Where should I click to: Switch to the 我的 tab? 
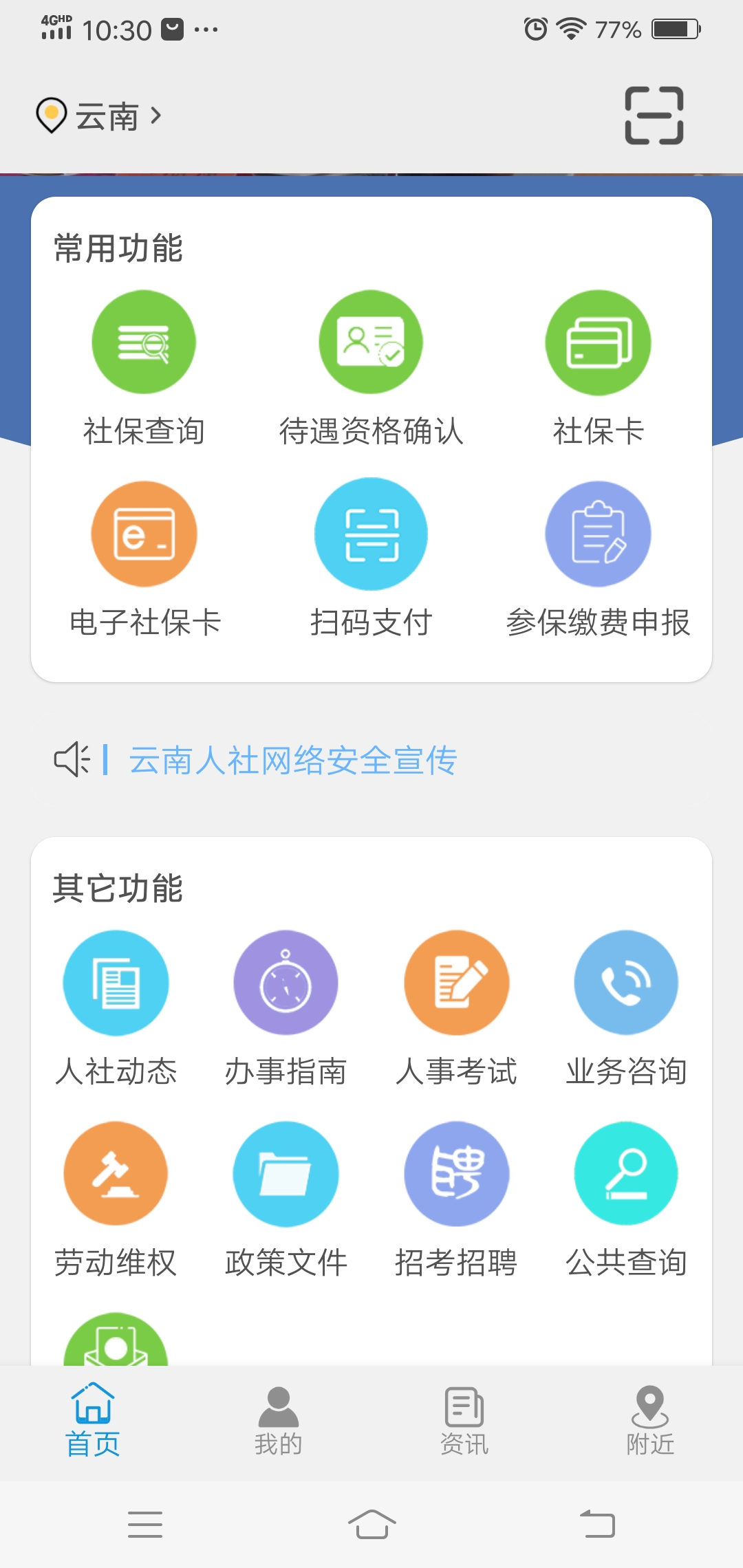279,1422
